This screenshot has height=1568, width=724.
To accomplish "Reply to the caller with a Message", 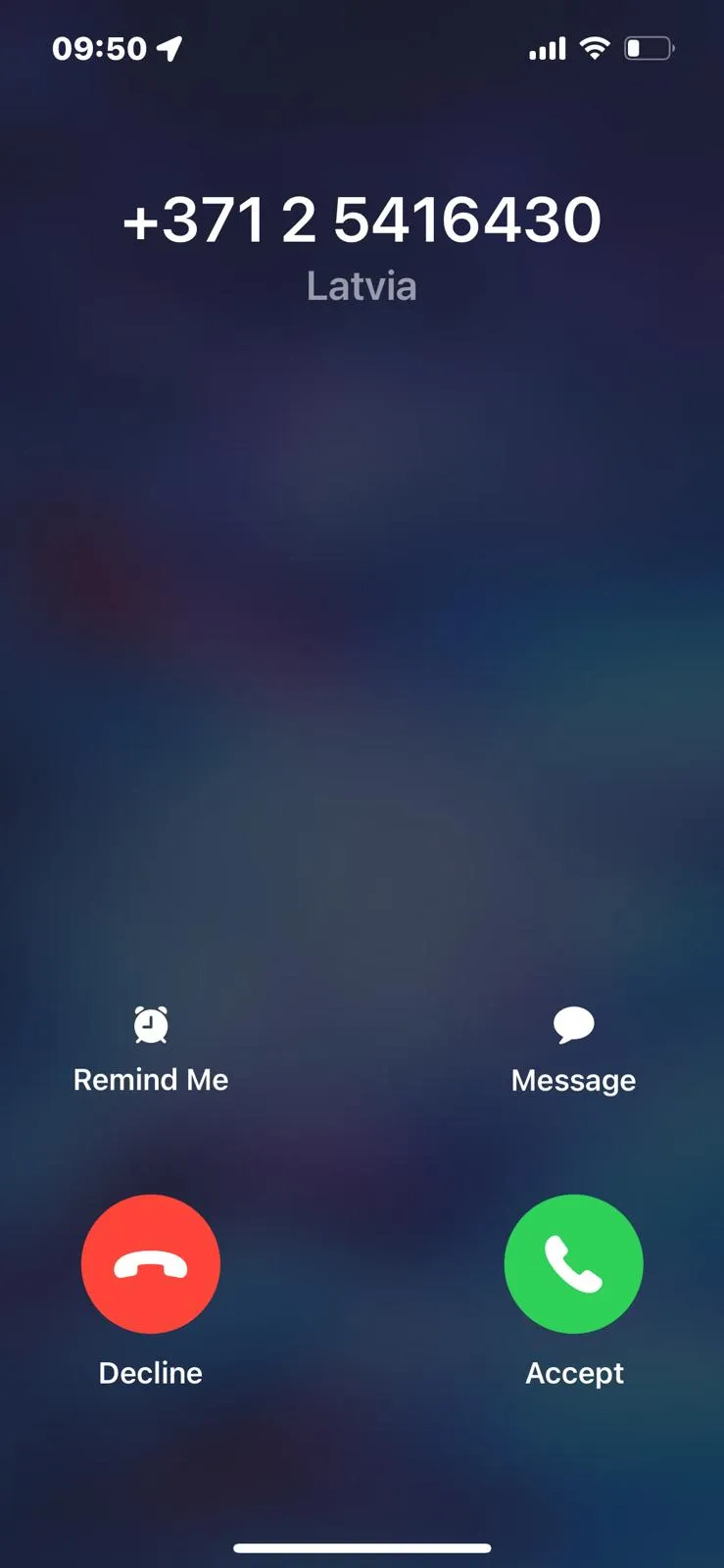I will pos(573,1050).
